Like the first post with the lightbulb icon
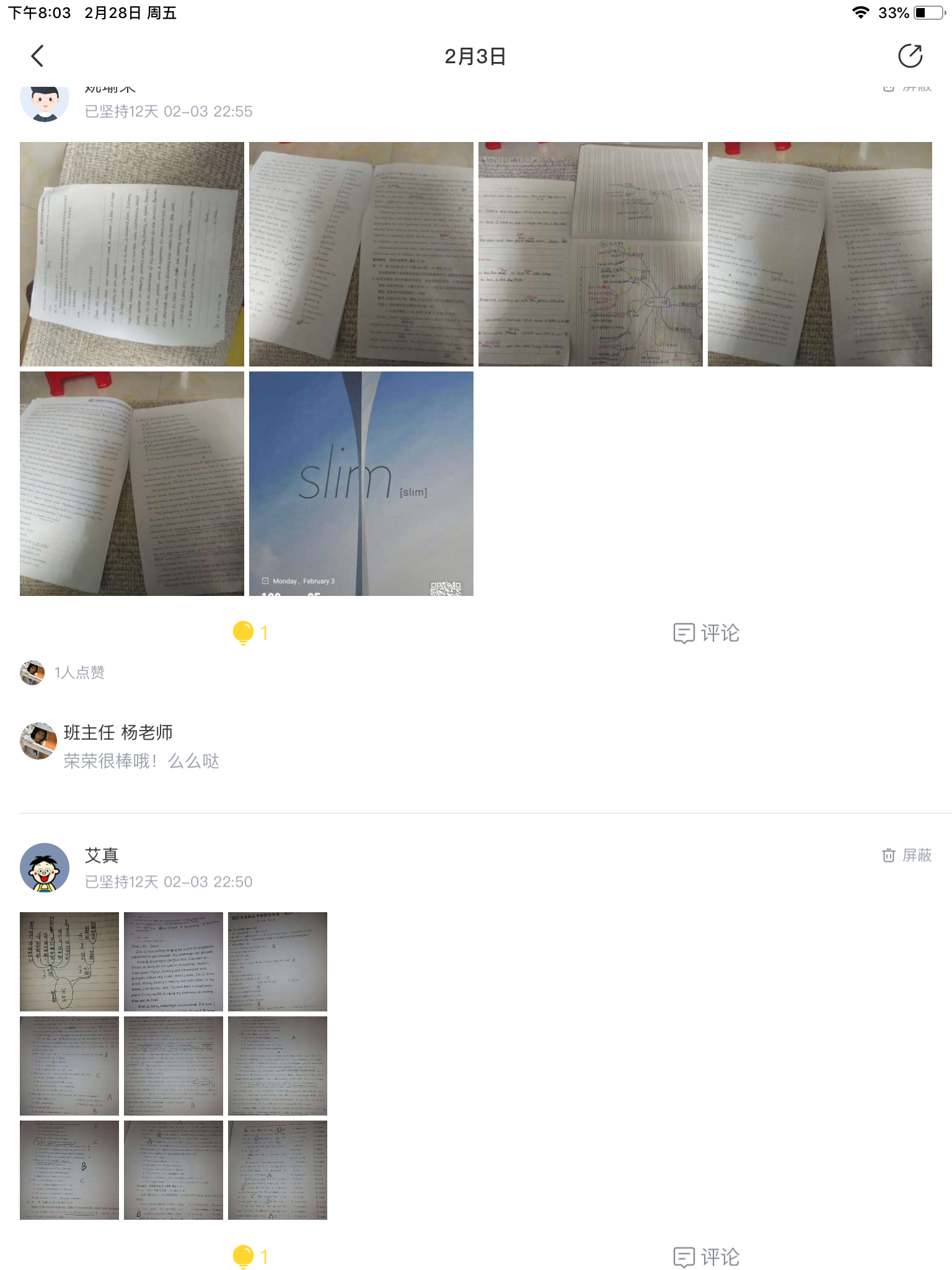The width and height of the screenshot is (952, 1270). click(244, 633)
